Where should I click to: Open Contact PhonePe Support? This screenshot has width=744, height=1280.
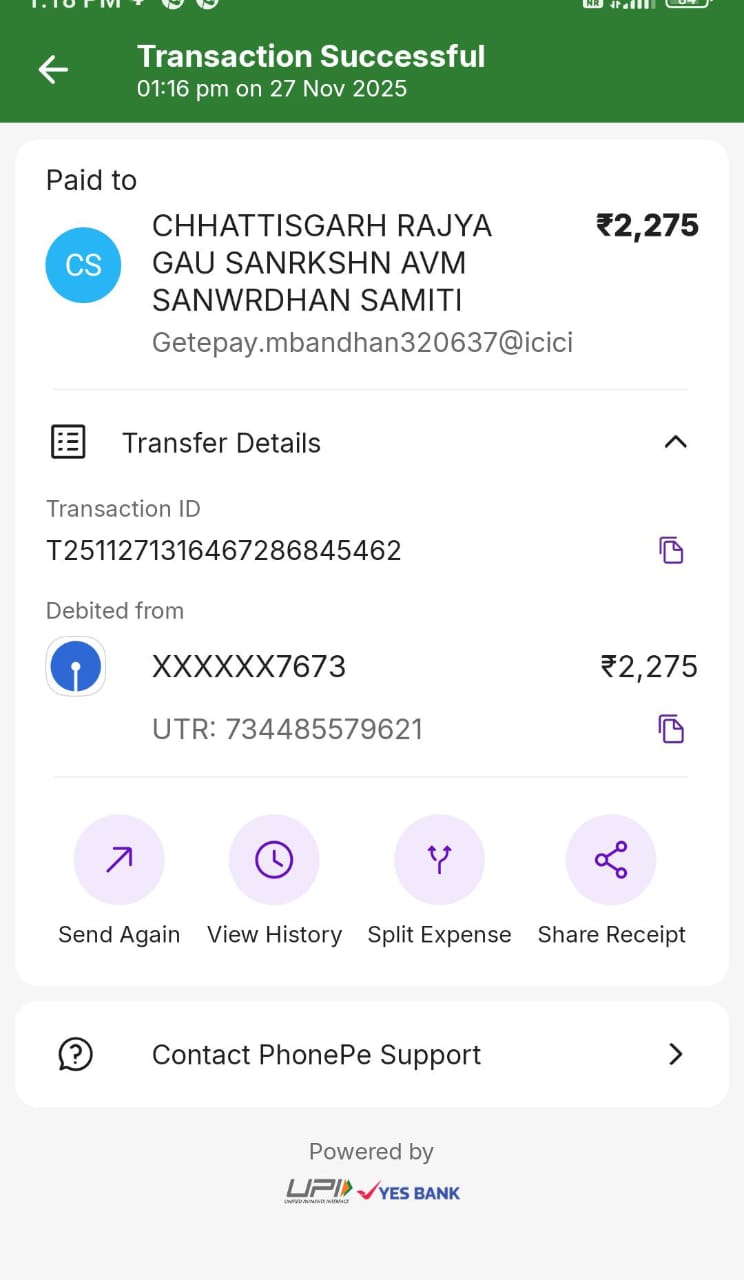click(372, 1054)
